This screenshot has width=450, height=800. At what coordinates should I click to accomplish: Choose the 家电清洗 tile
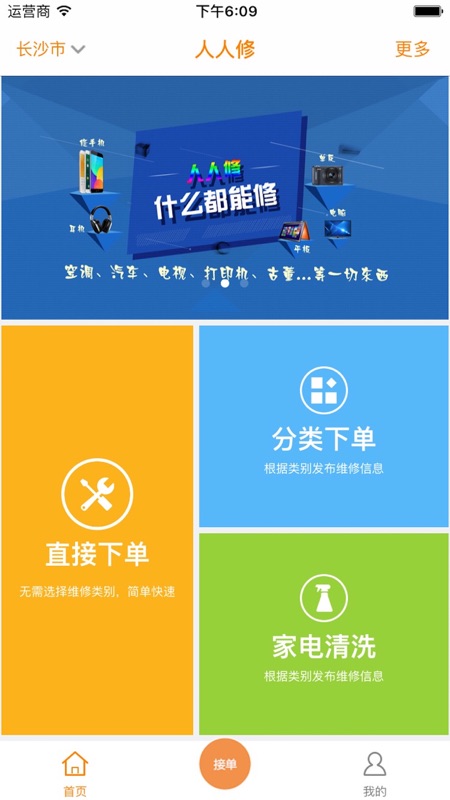pyautogui.click(x=323, y=634)
